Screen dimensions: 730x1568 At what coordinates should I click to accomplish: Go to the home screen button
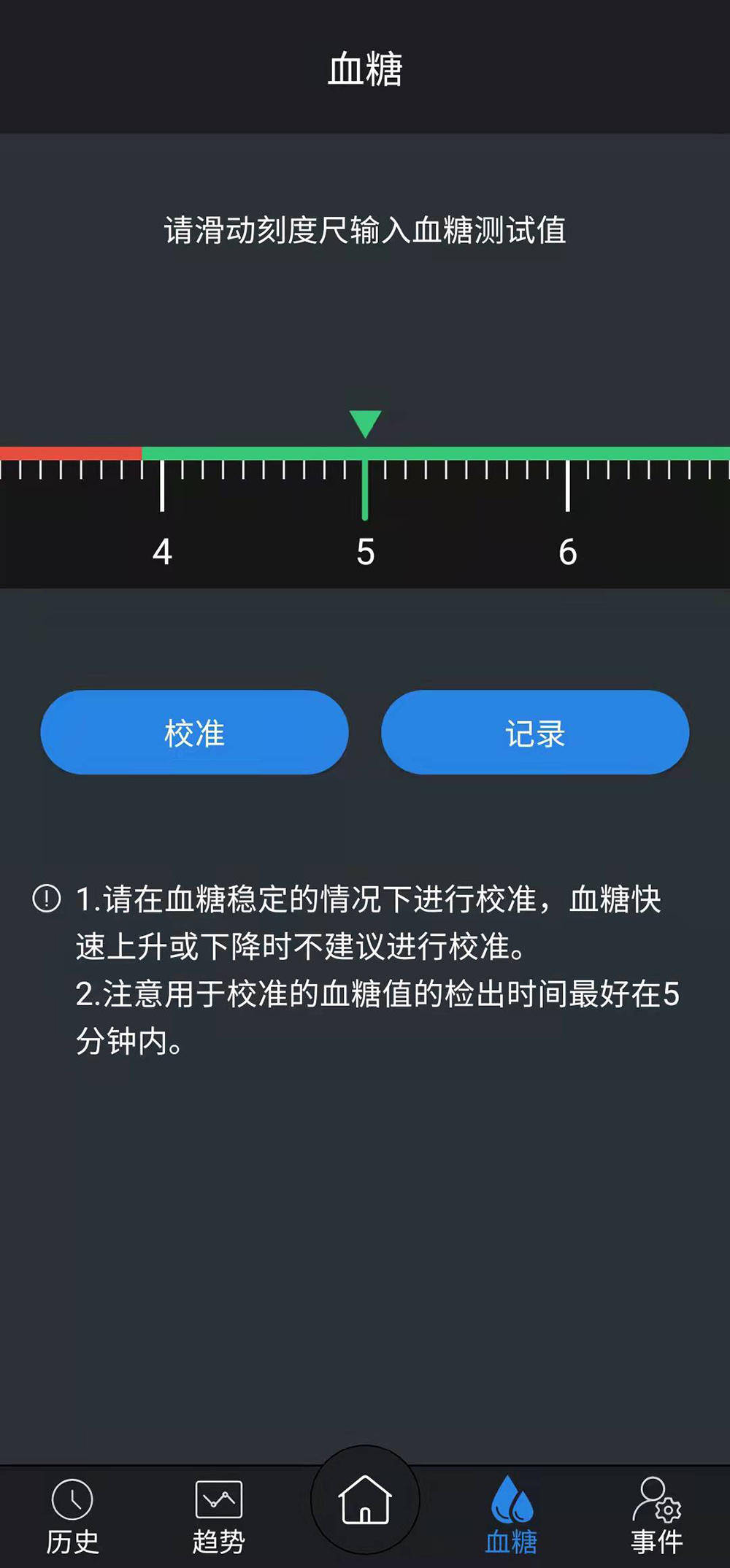point(365,1501)
